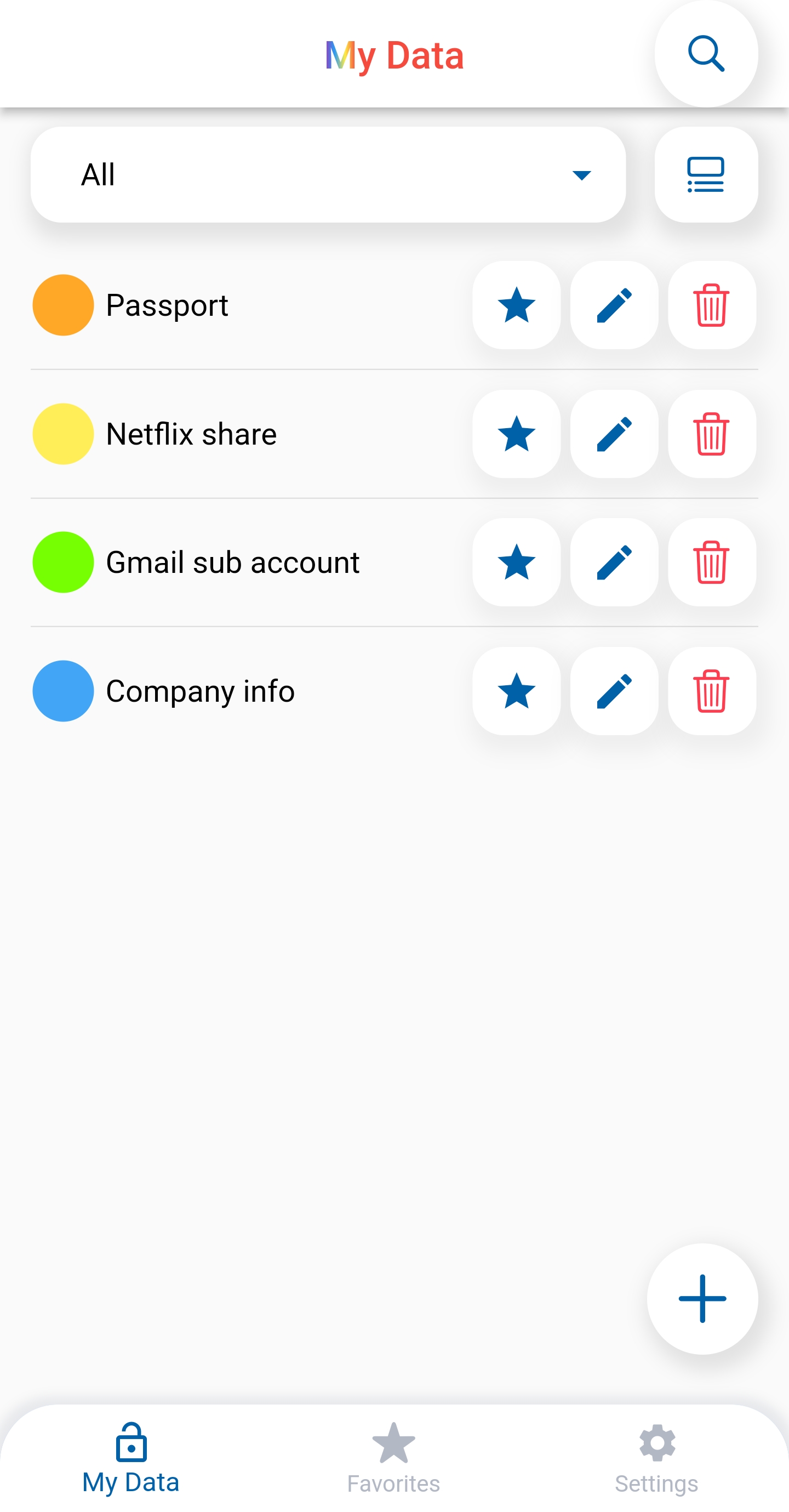Open the Gmail sub account entry
This screenshot has width=789, height=1512.
coord(232,562)
